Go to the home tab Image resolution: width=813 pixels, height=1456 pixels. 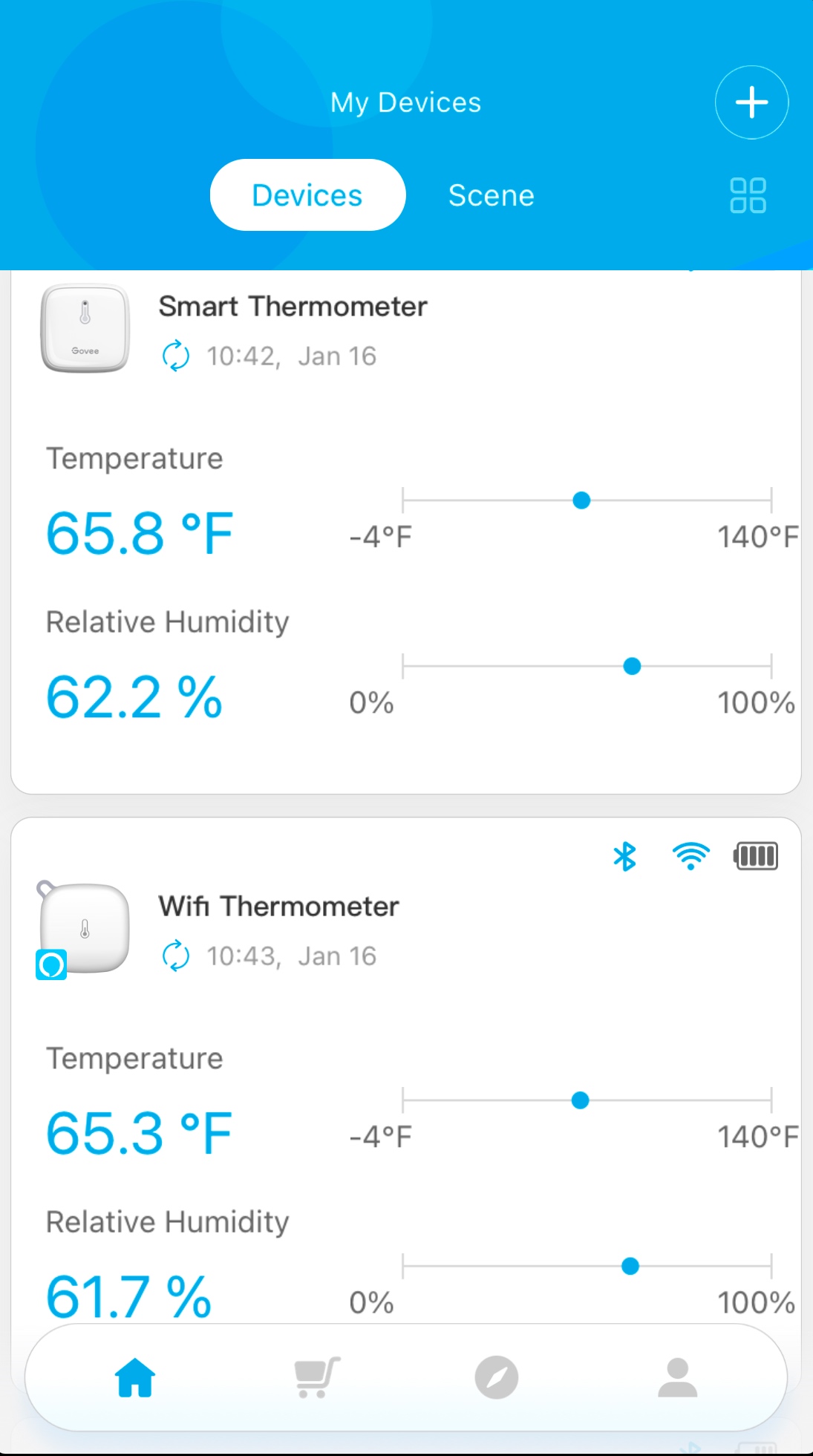click(x=135, y=1377)
